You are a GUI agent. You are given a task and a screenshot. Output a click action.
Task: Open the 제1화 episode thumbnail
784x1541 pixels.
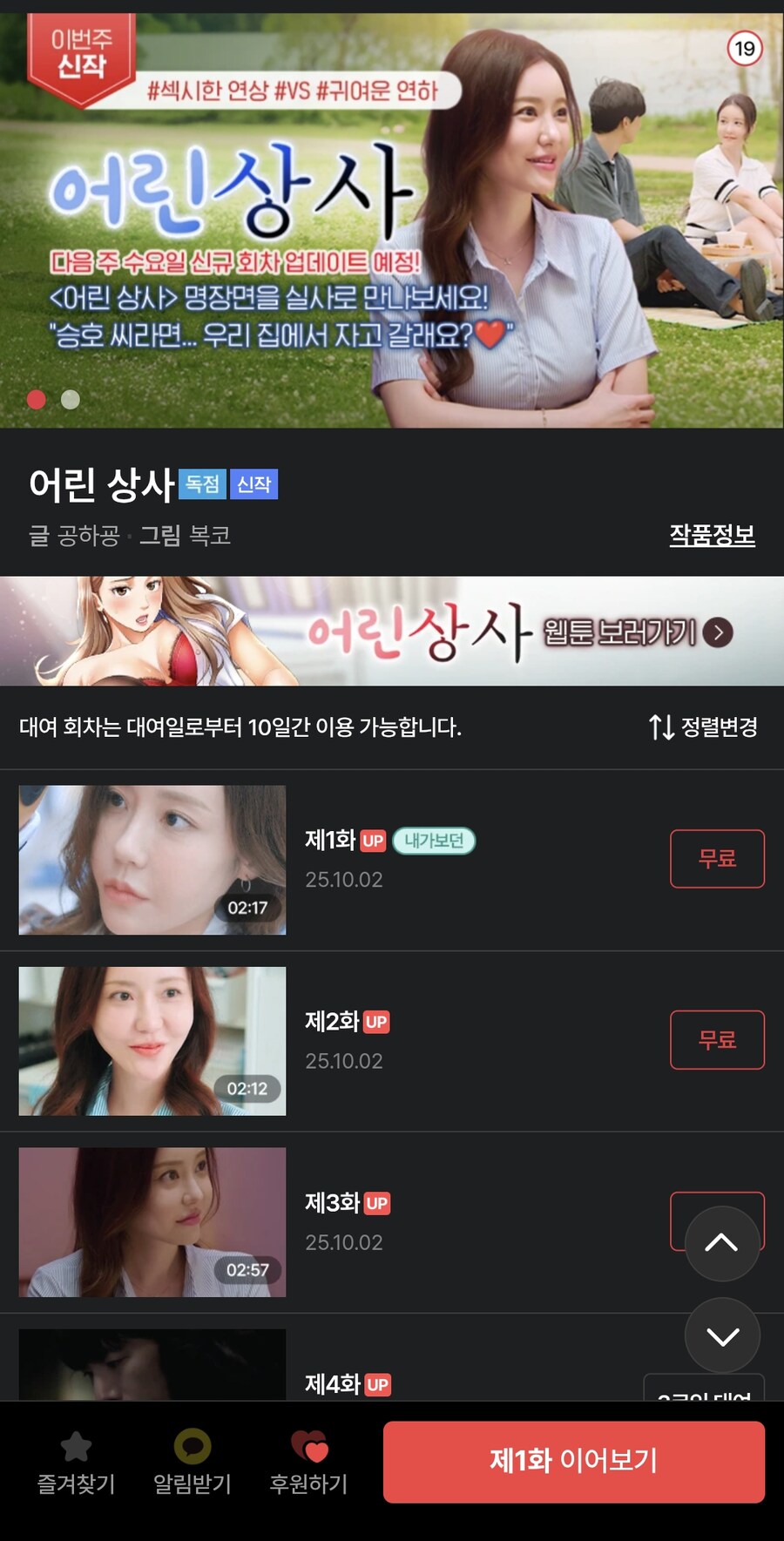pyautogui.click(x=152, y=860)
